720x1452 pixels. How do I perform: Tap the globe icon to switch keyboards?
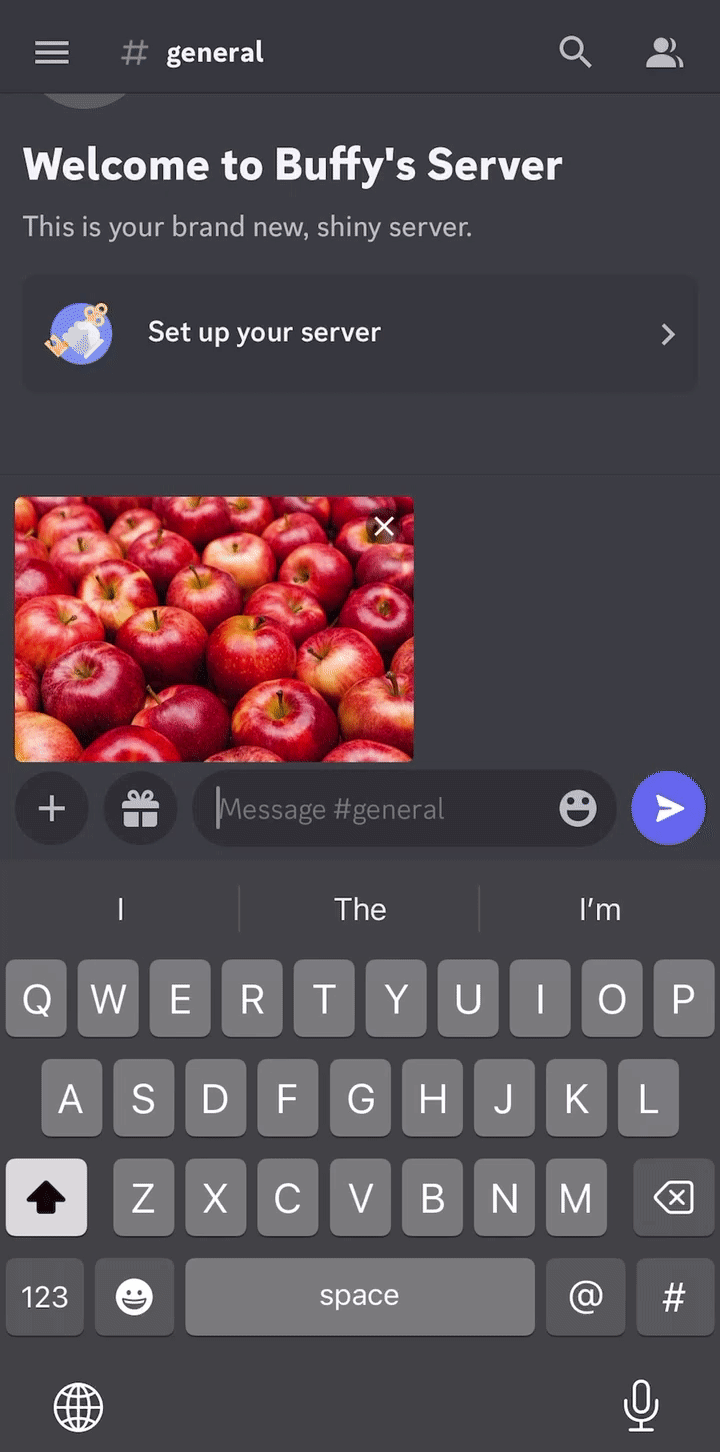pyautogui.click(x=78, y=1406)
